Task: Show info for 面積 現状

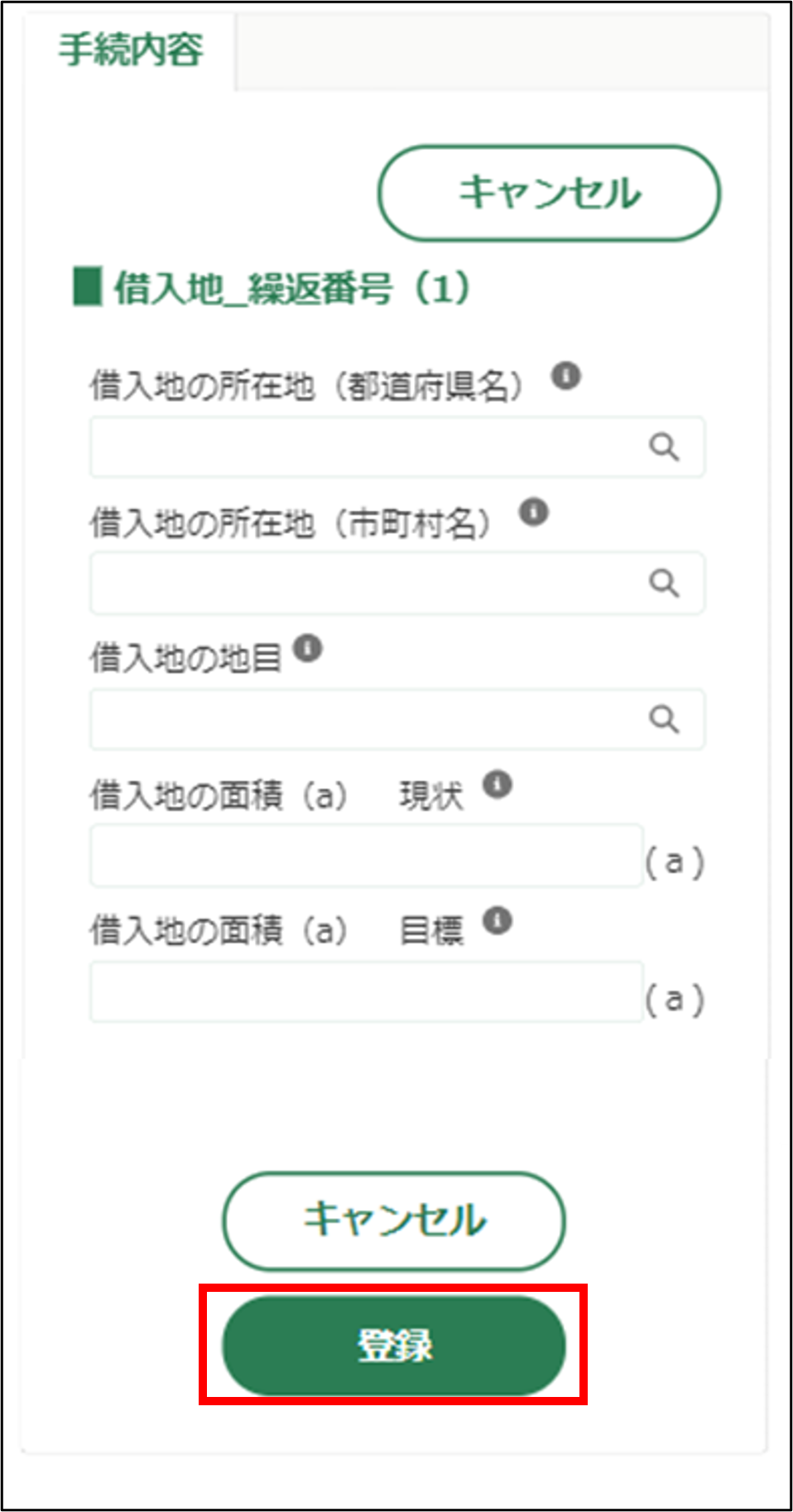Action: [x=497, y=784]
